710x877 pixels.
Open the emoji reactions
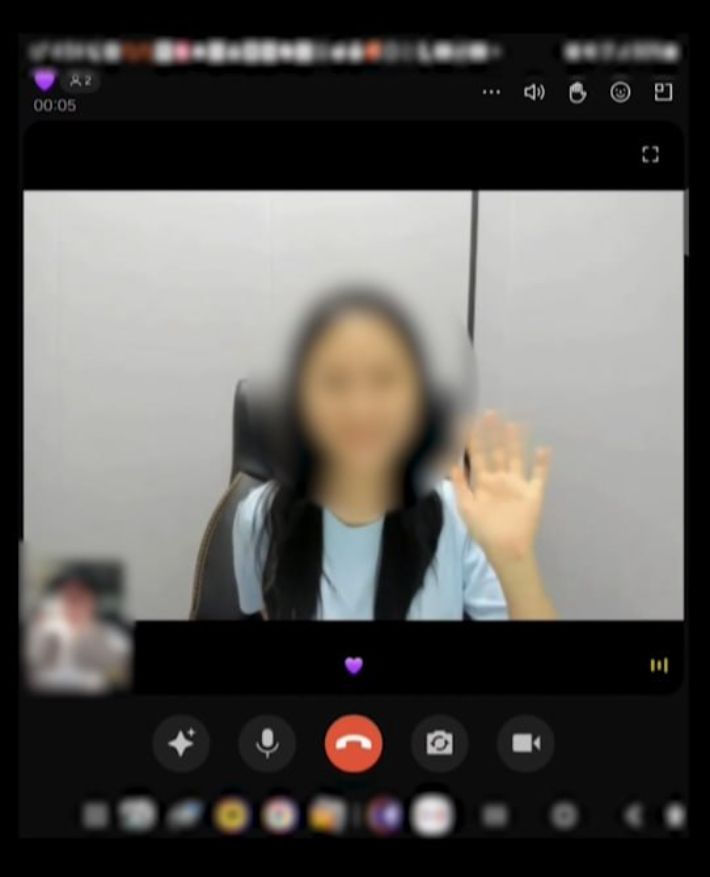(x=620, y=92)
